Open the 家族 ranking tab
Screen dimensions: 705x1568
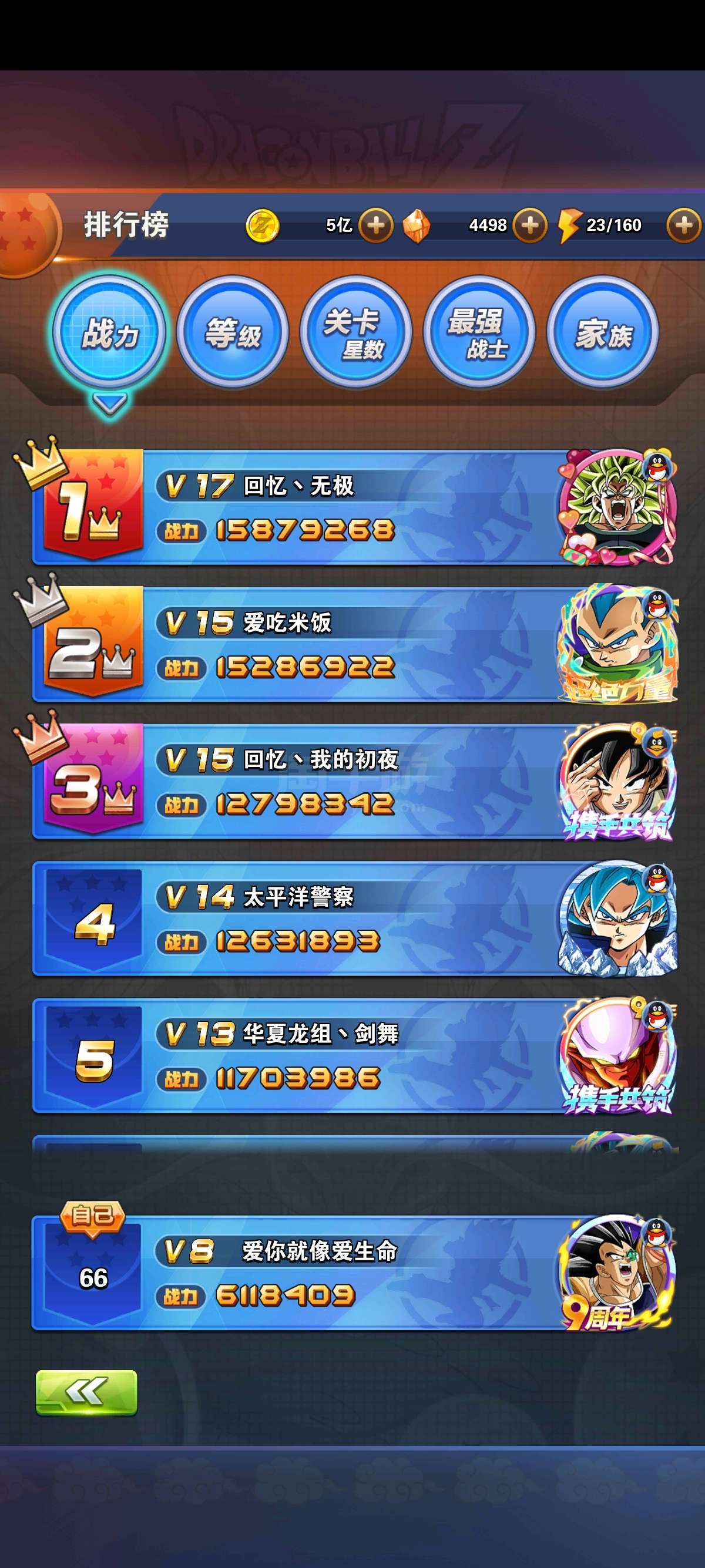[603, 334]
